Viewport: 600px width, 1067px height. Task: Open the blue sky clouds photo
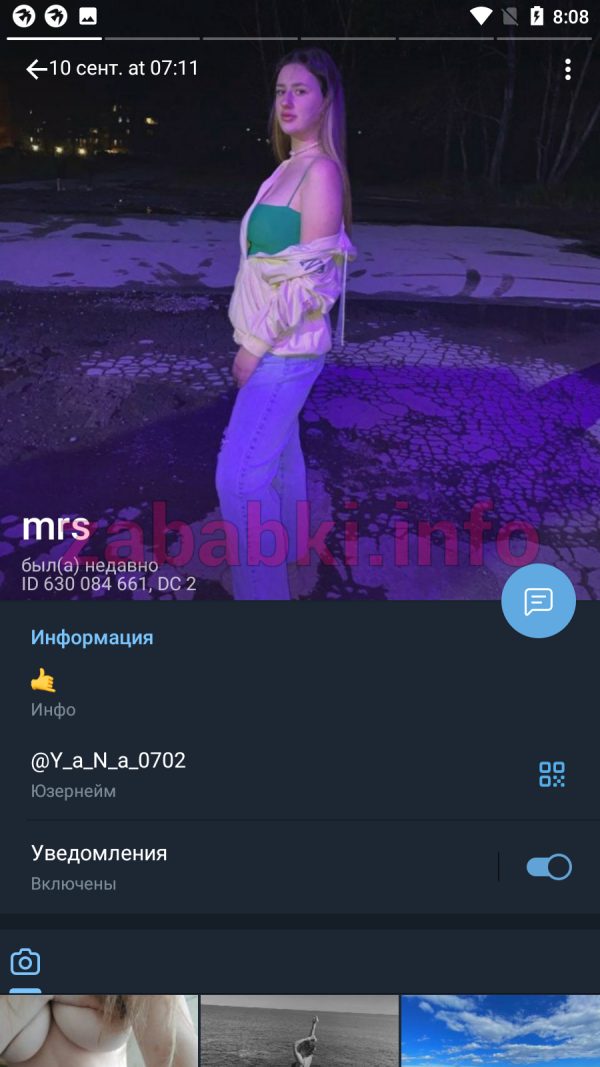501,1031
